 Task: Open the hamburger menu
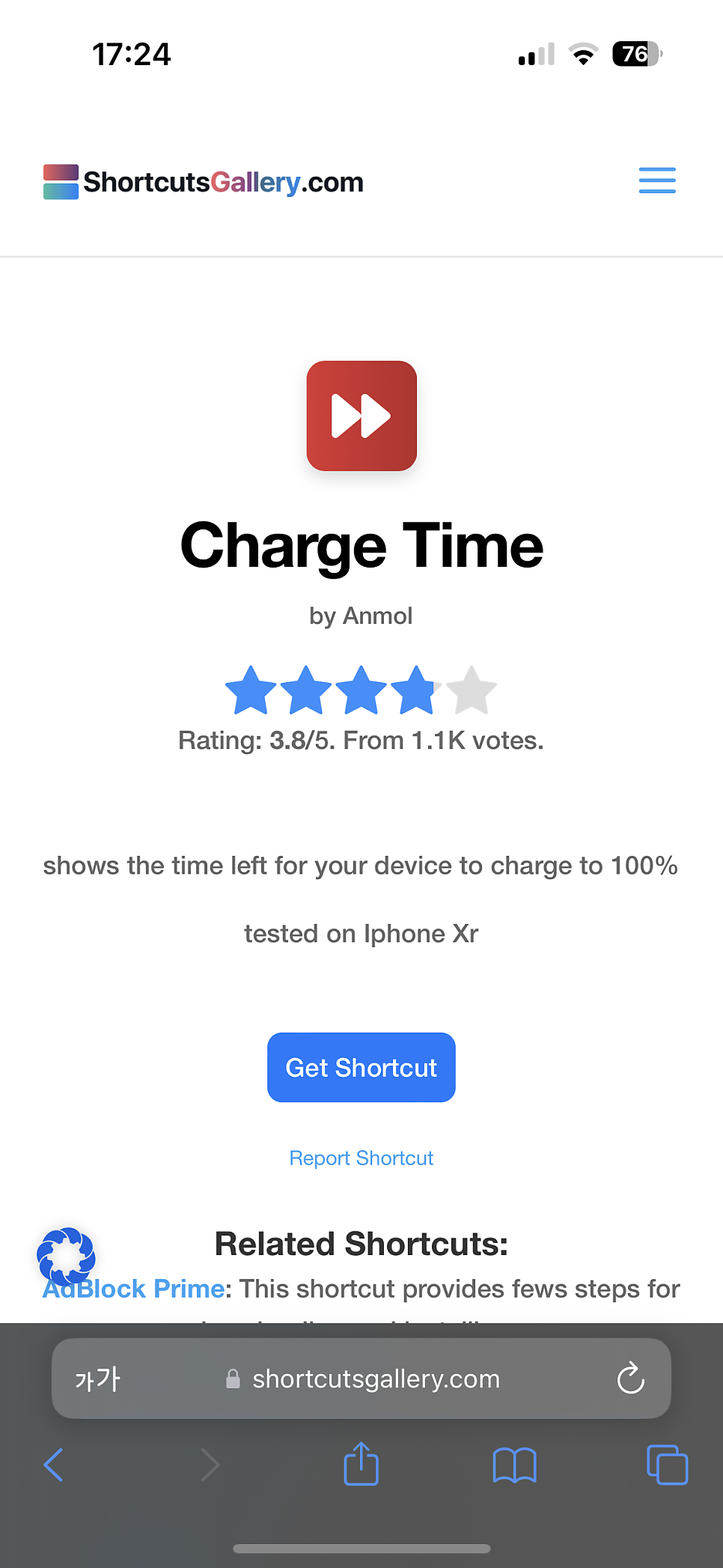(657, 180)
